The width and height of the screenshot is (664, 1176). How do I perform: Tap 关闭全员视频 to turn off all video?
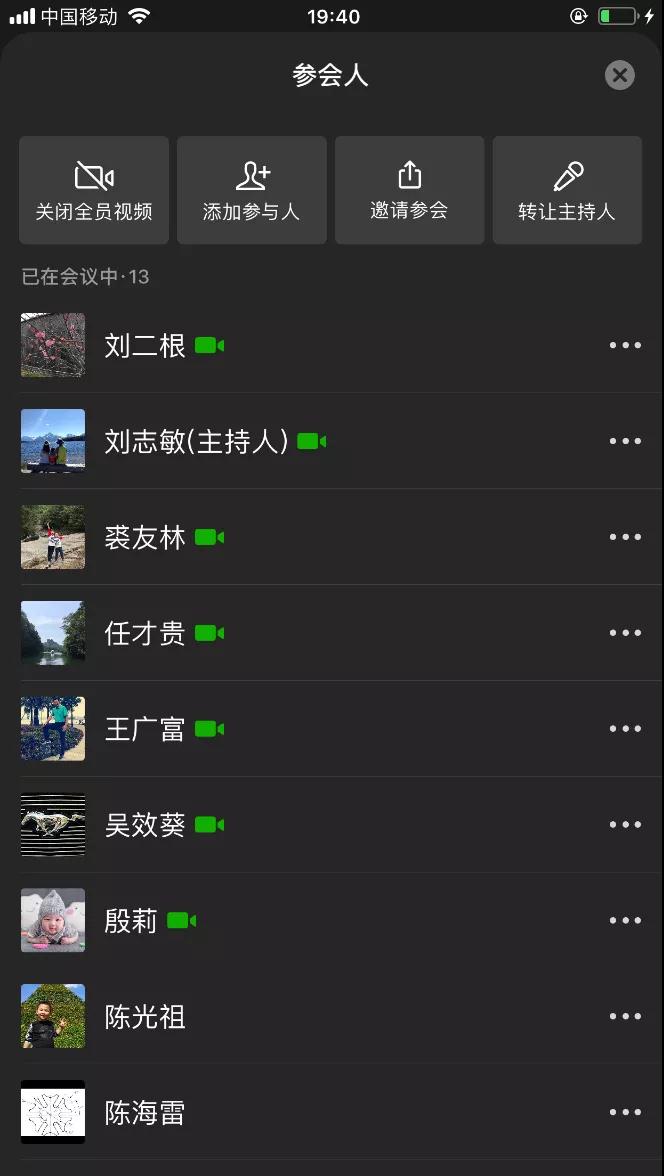[x=94, y=190]
